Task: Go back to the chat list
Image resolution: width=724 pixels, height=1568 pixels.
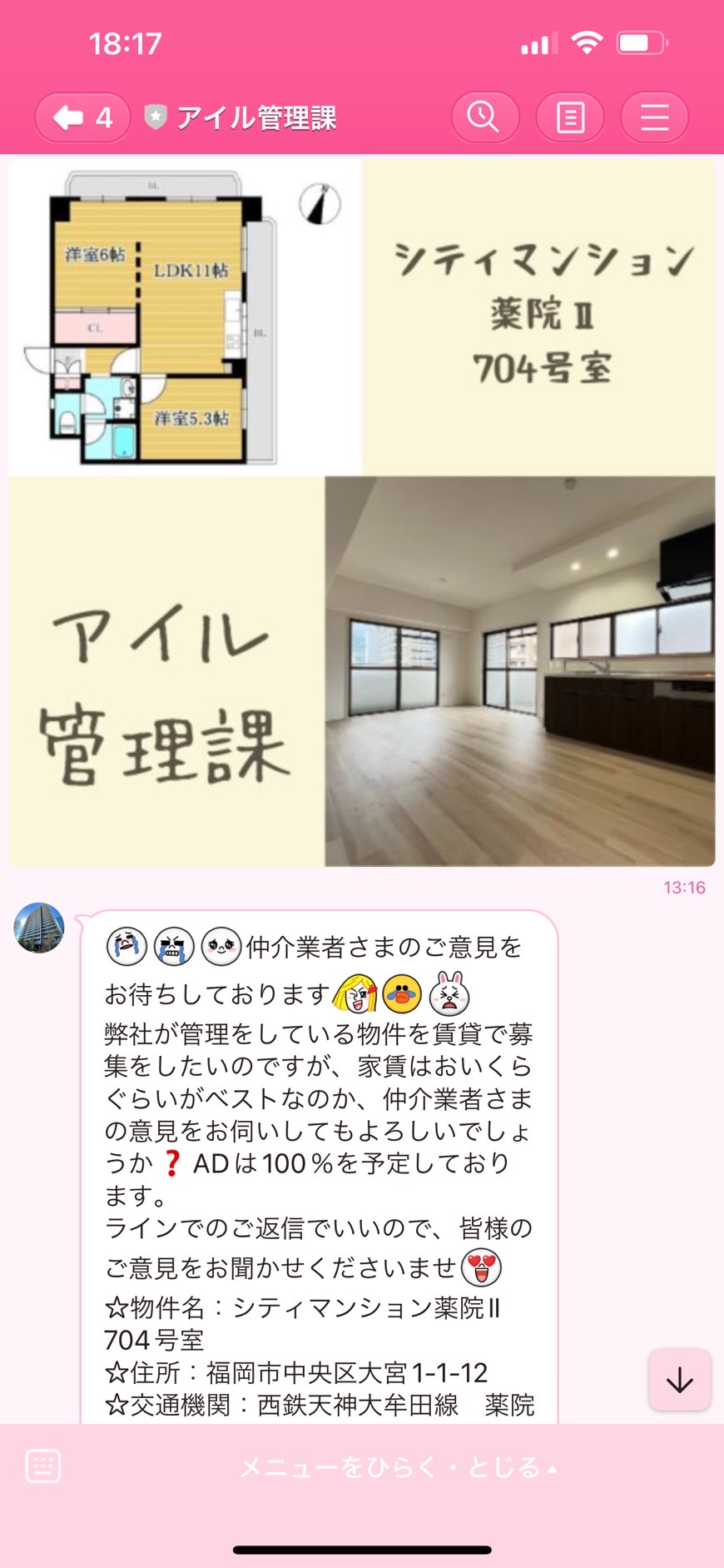Action: [82, 117]
